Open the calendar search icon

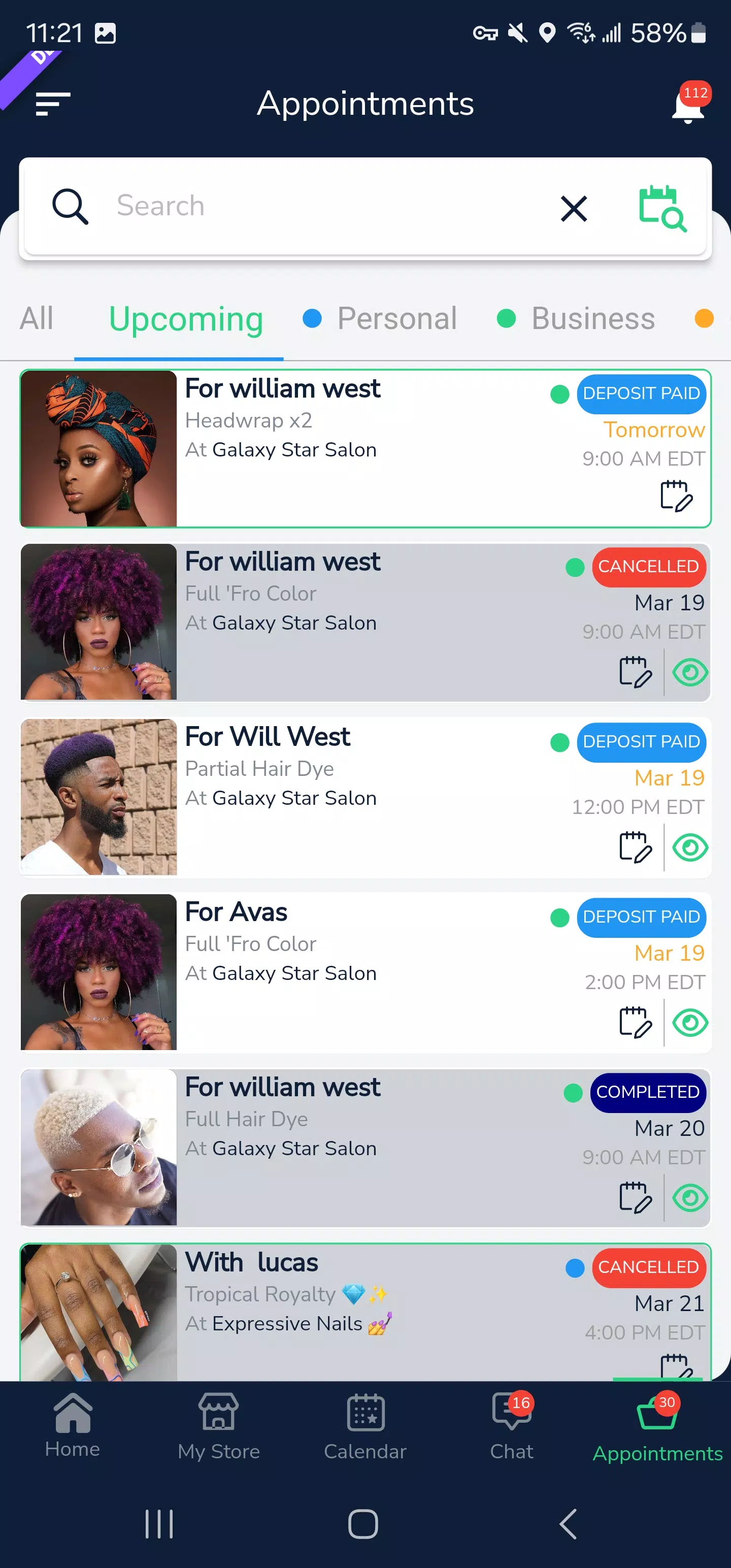662,209
